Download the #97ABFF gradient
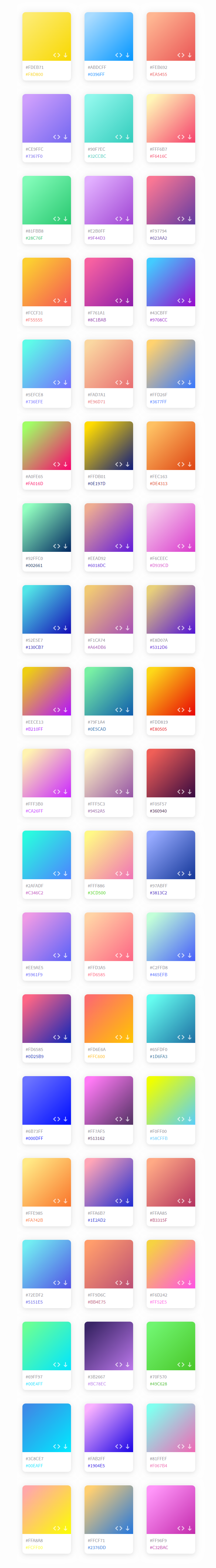Image resolution: width=216 pixels, height=1568 pixels. (x=189, y=874)
